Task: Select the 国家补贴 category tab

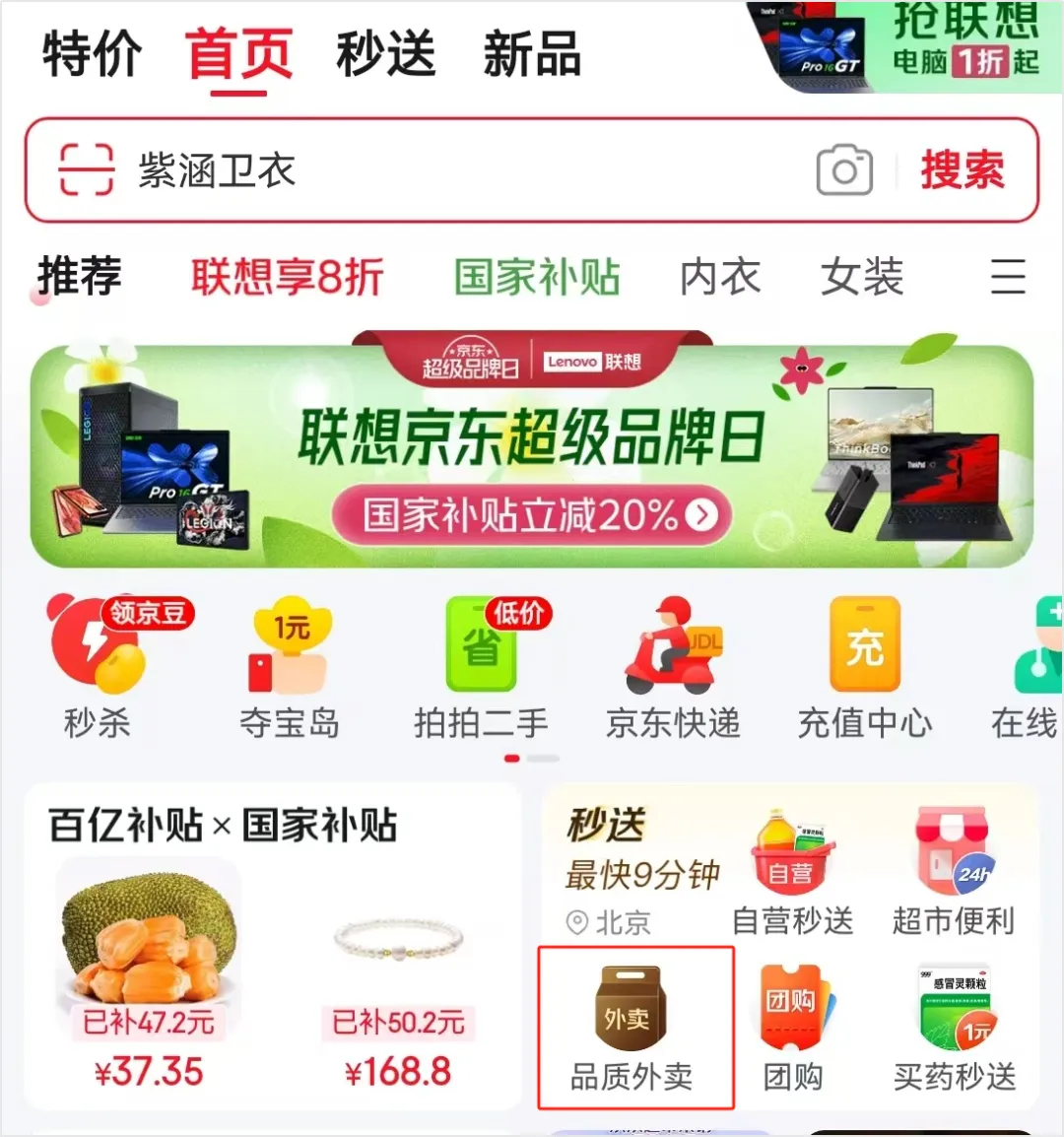Action: (x=537, y=277)
